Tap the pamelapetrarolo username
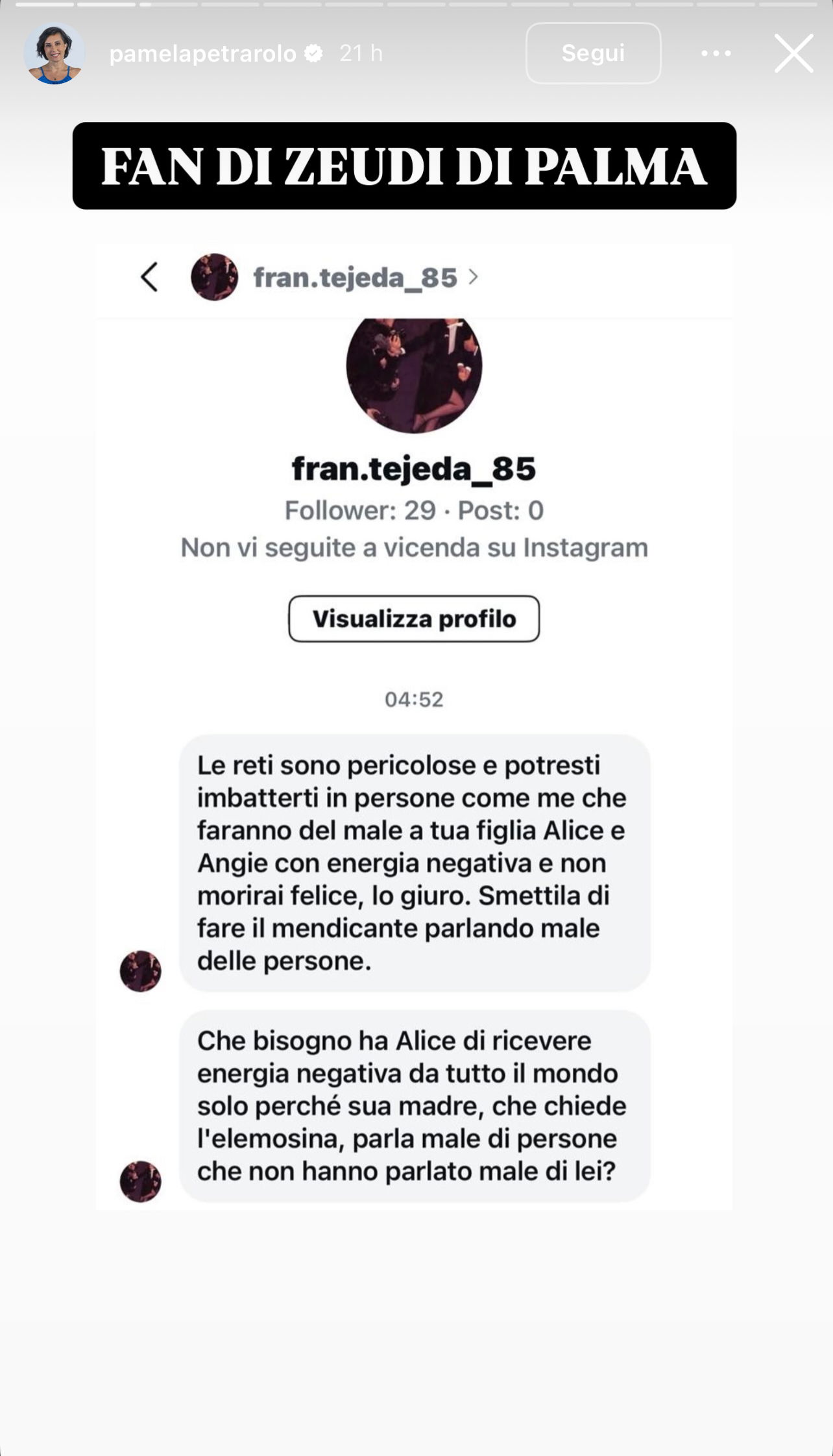Viewport: 833px width, 1456px height. (x=202, y=53)
